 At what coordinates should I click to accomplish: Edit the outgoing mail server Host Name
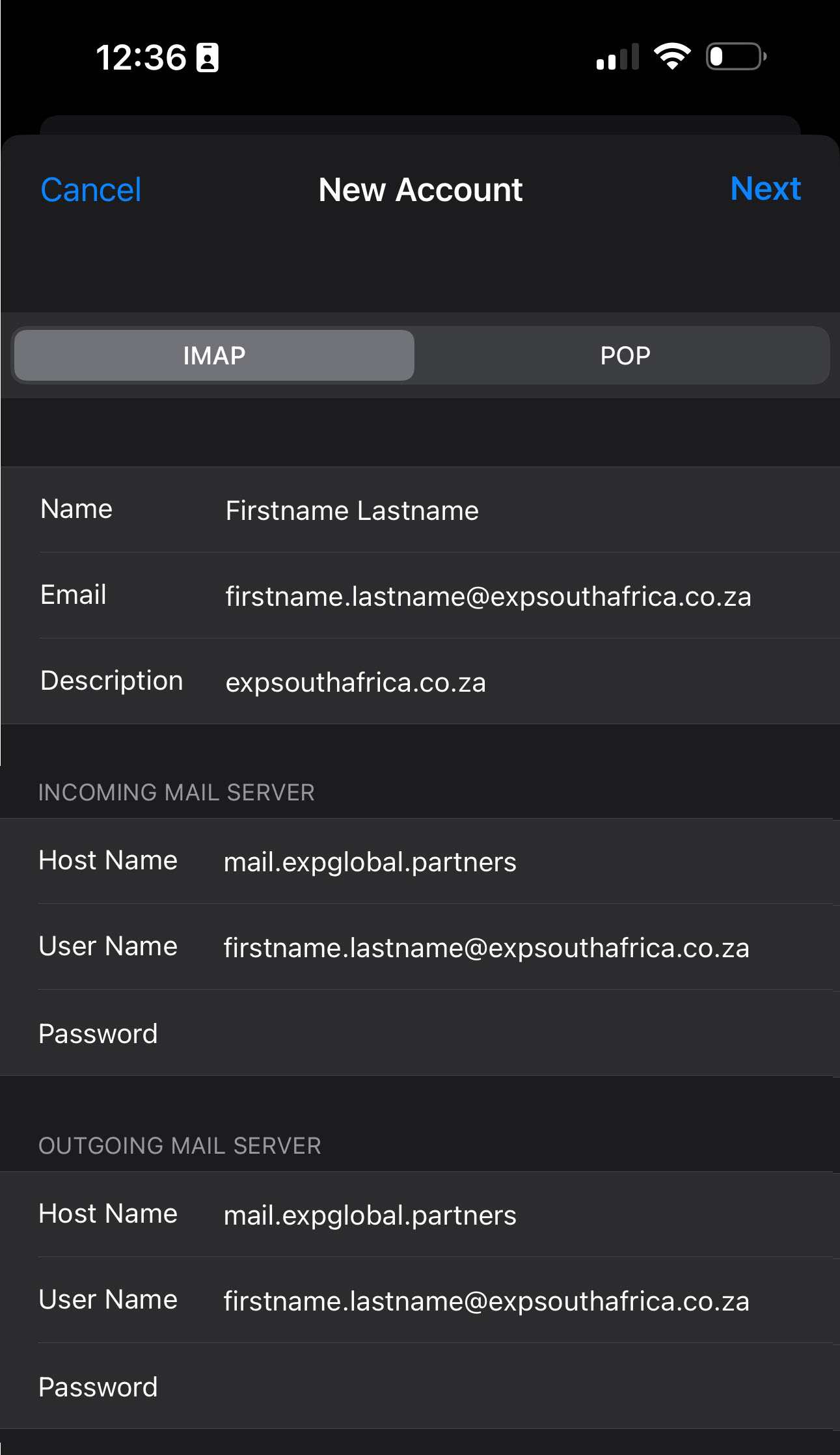pyautogui.click(x=420, y=1214)
